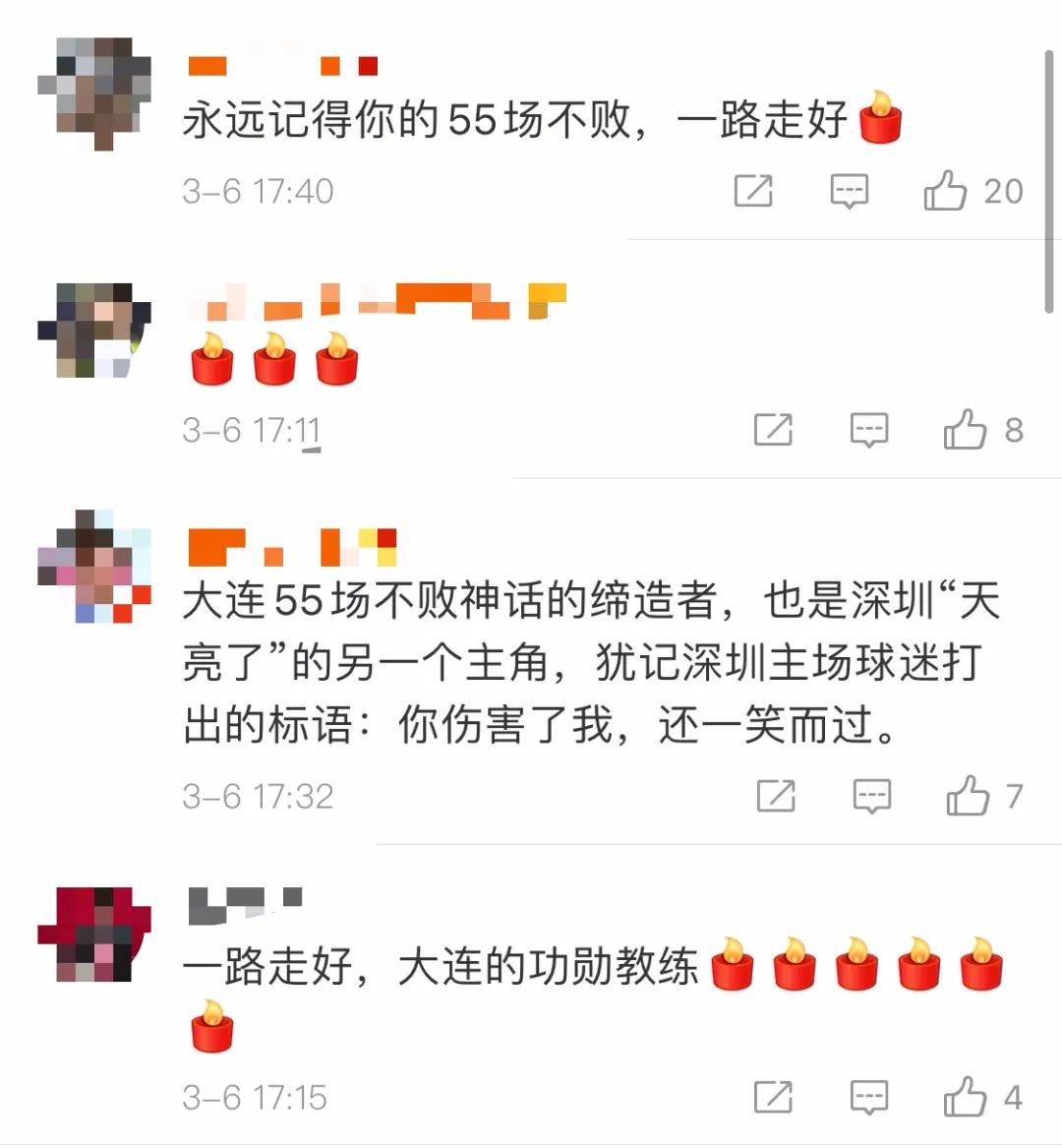Image resolution: width=1062 pixels, height=1148 pixels.
Task: Repost the three-candle comment posted at 17:11
Action: pos(773,430)
